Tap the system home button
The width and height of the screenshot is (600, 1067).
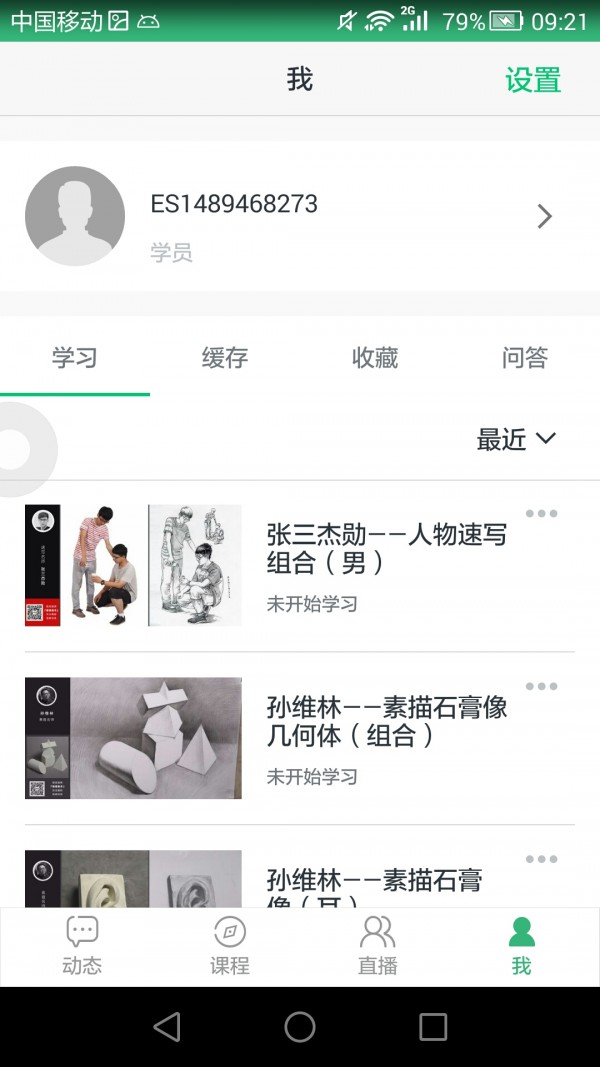pyautogui.click(x=300, y=1027)
